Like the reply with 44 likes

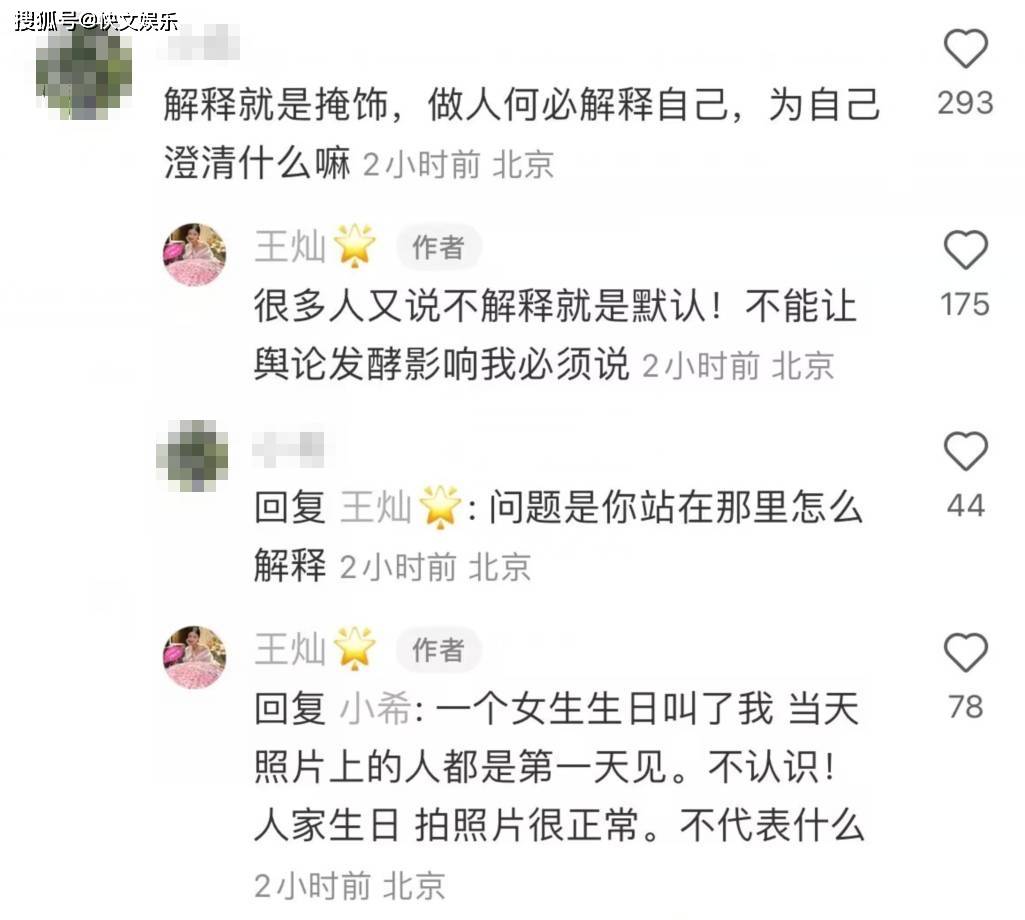[965, 451]
